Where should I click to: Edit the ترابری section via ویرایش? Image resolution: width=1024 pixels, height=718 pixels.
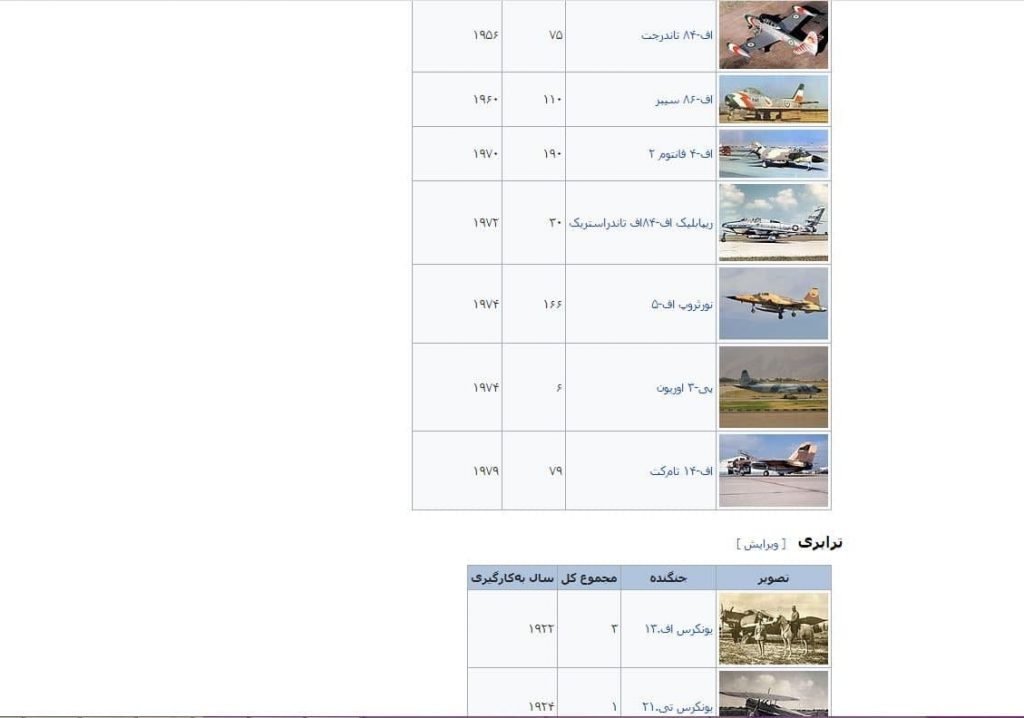(761, 543)
